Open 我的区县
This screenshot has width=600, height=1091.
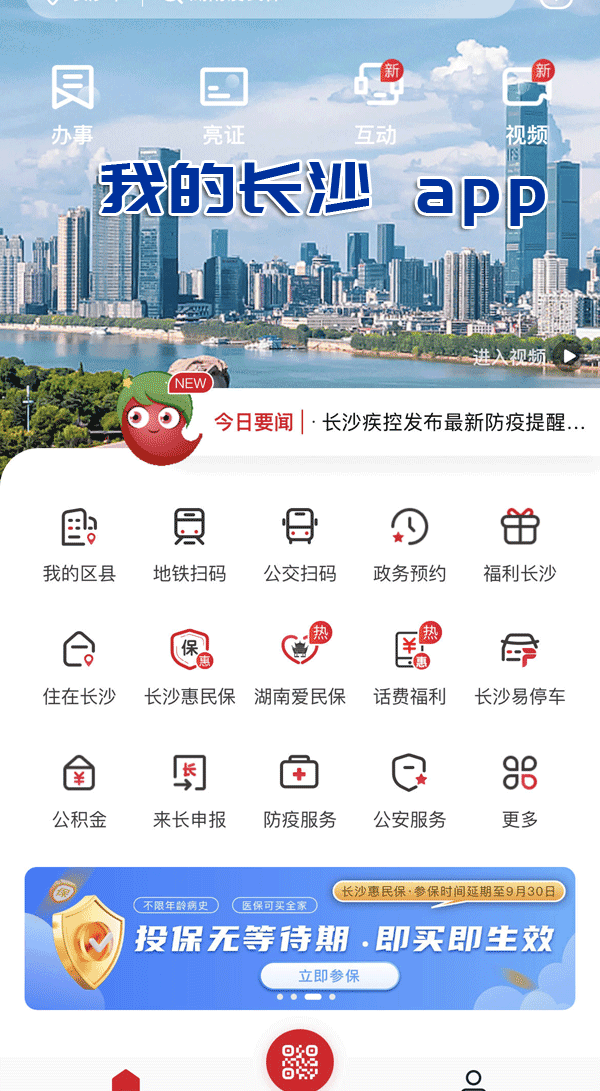(x=79, y=545)
